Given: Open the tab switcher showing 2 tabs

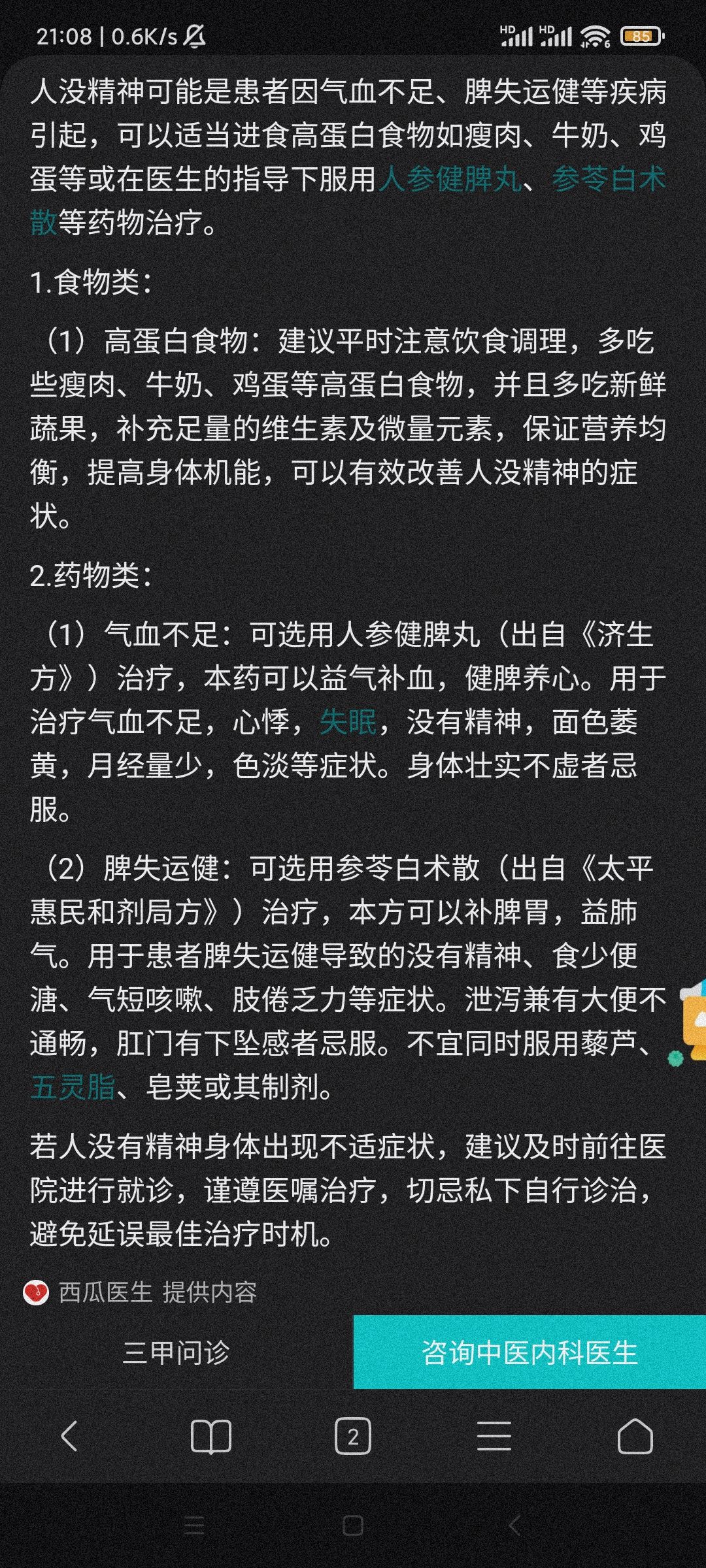Looking at the screenshot, I should (353, 1437).
